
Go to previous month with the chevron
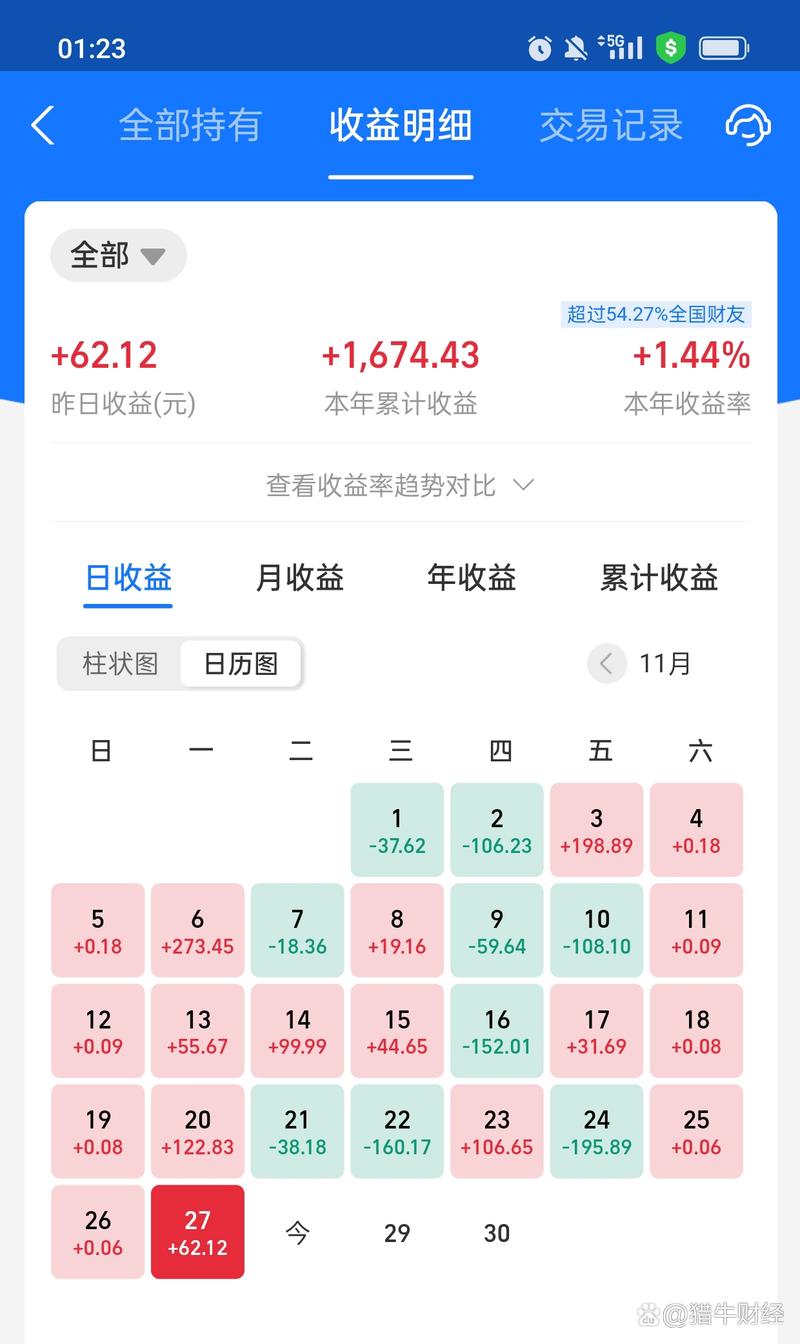click(x=606, y=663)
